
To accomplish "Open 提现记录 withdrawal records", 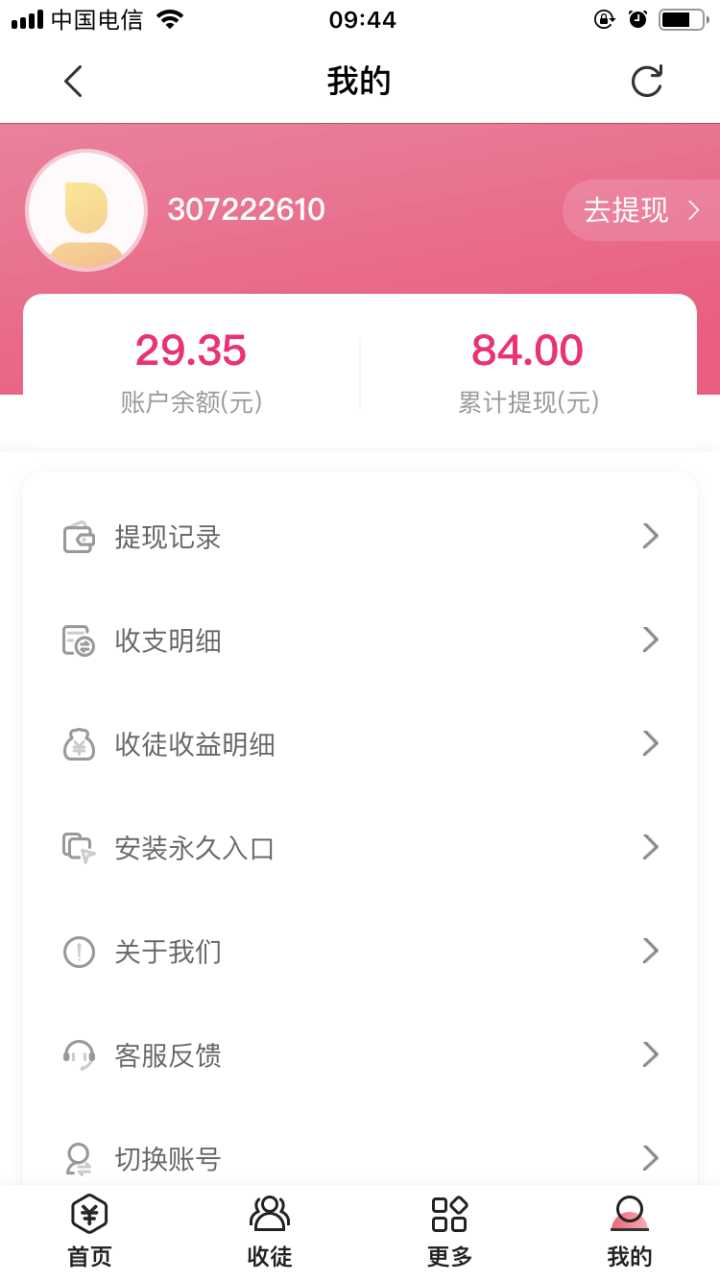I will pos(360,537).
